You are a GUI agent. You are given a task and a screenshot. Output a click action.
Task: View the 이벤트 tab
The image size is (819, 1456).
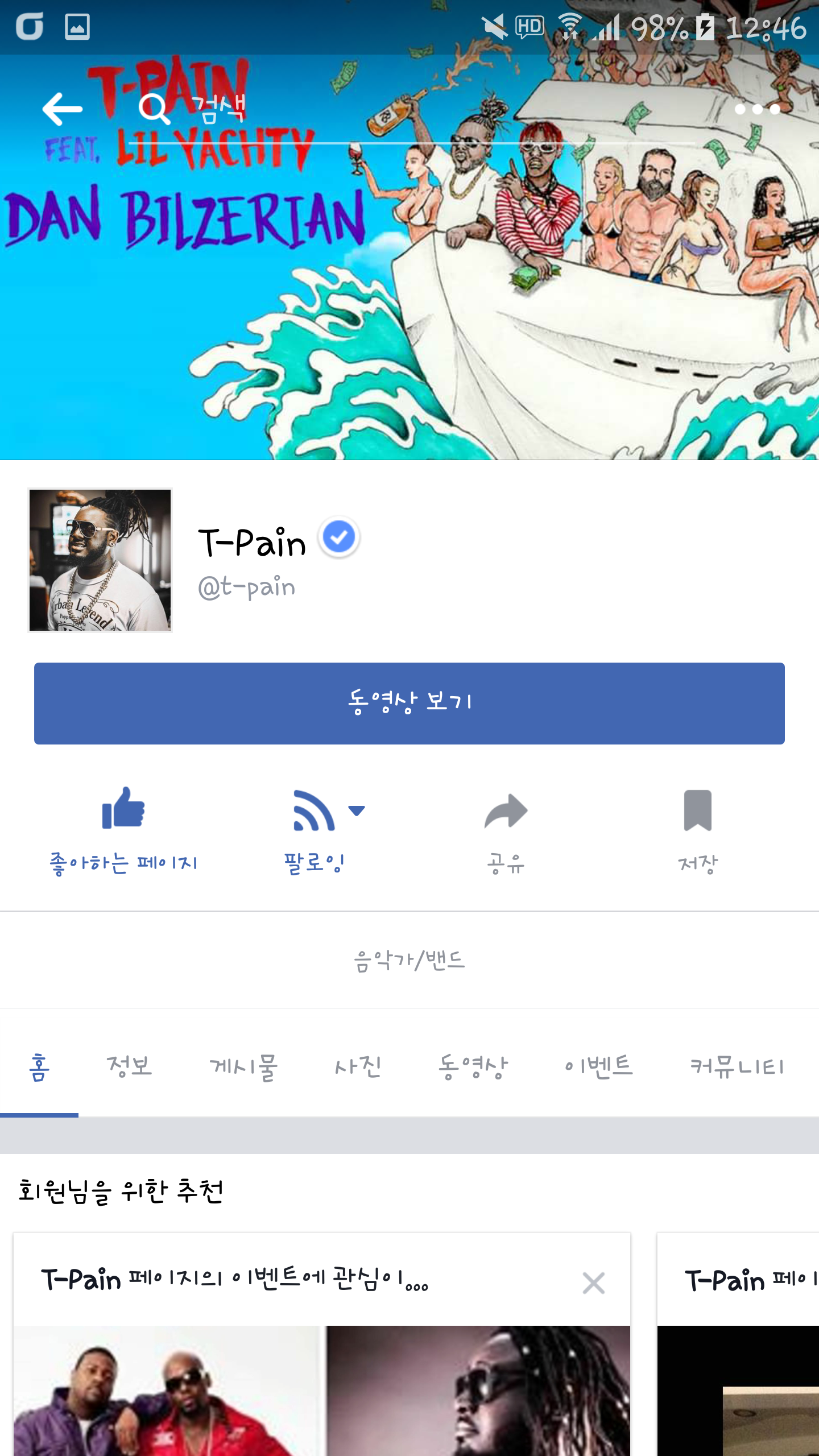(598, 1066)
